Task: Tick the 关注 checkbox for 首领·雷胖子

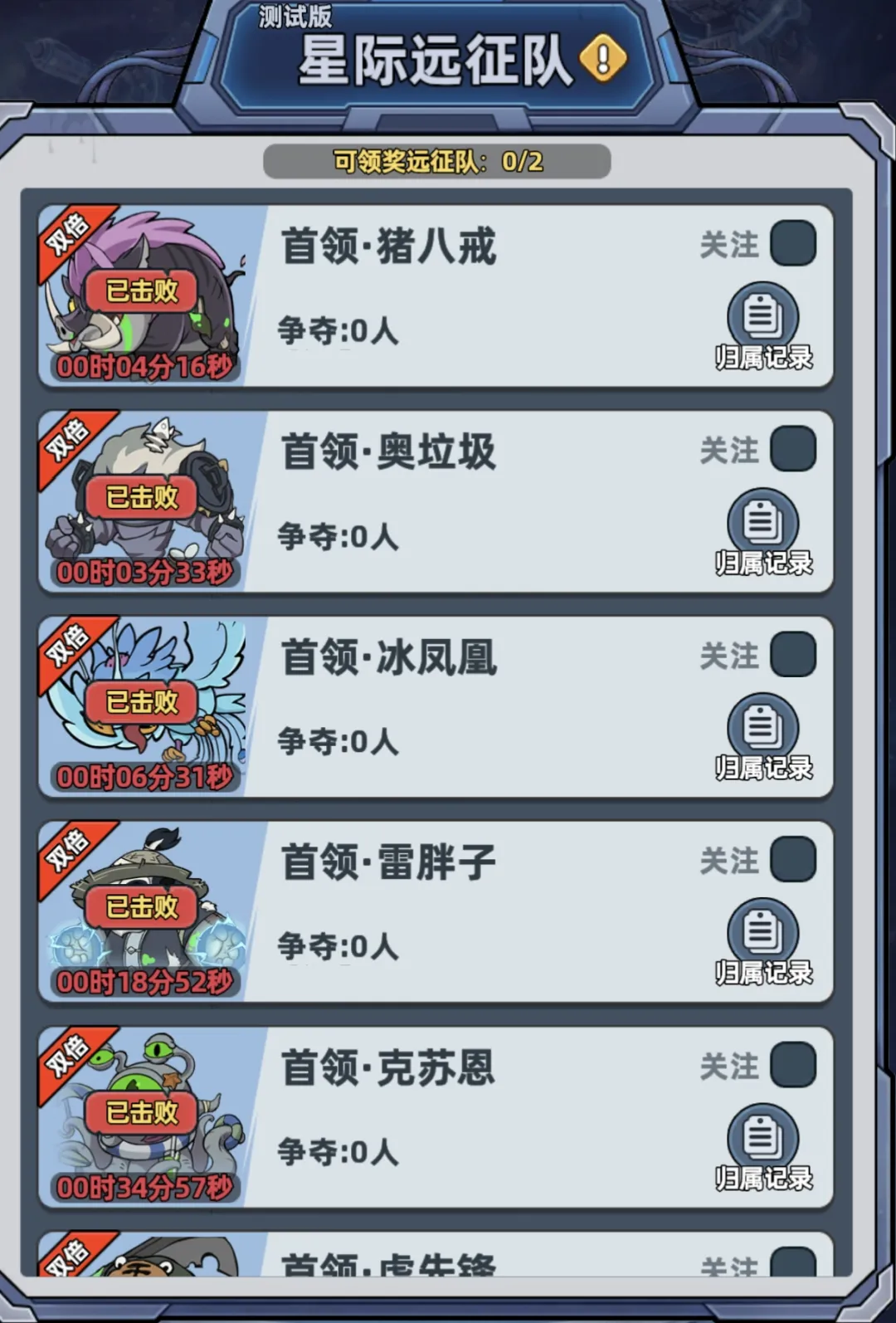Action: coord(792,859)
